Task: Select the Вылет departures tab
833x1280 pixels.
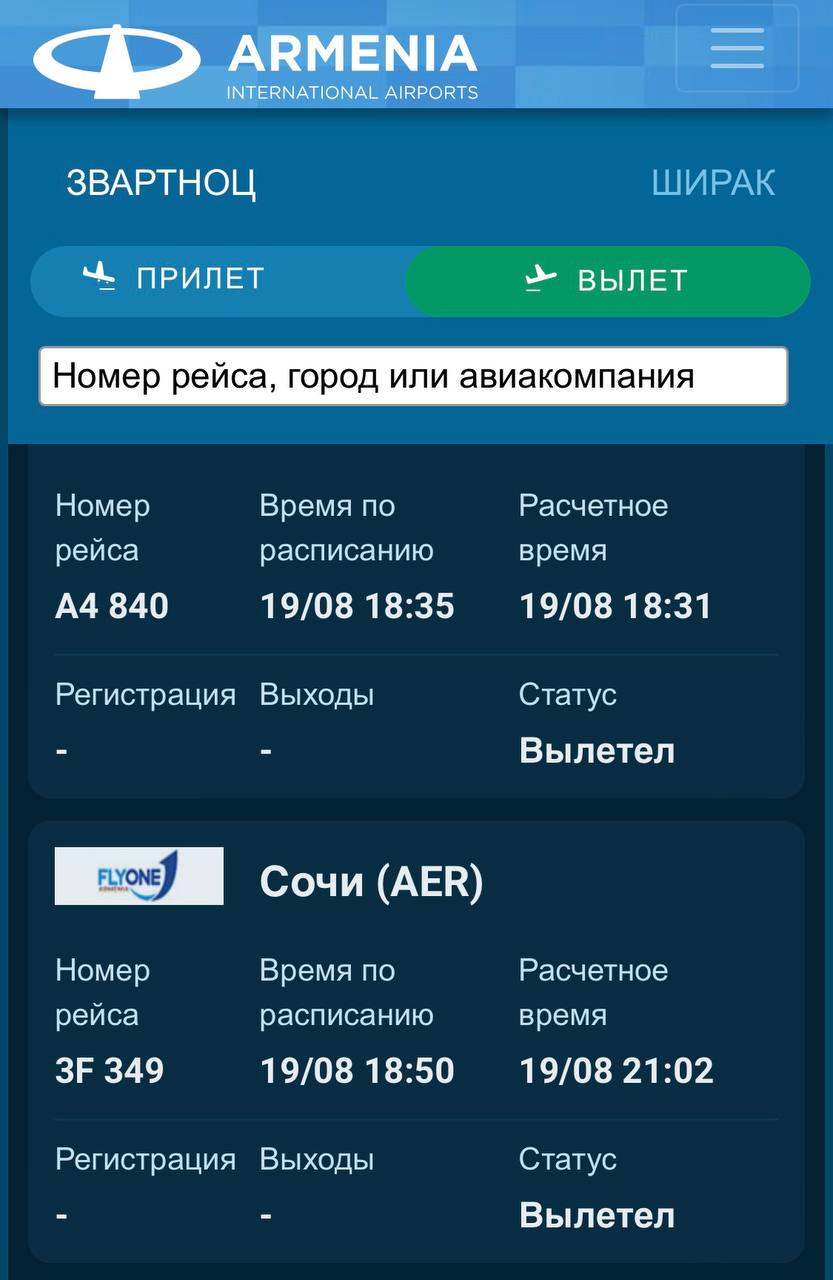Action: (x=607, y=281)
